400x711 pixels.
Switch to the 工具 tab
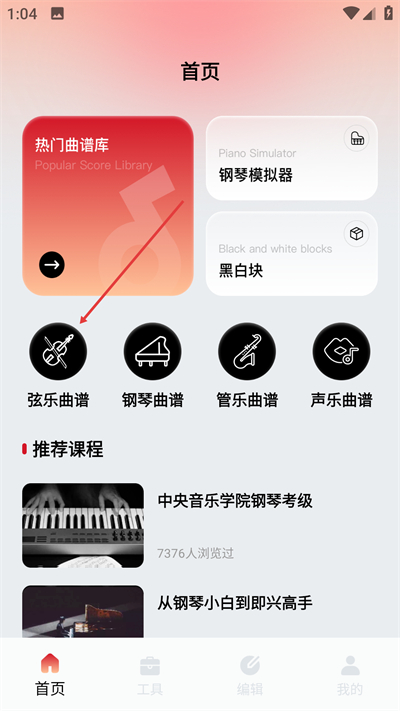(x=150, y=675)
